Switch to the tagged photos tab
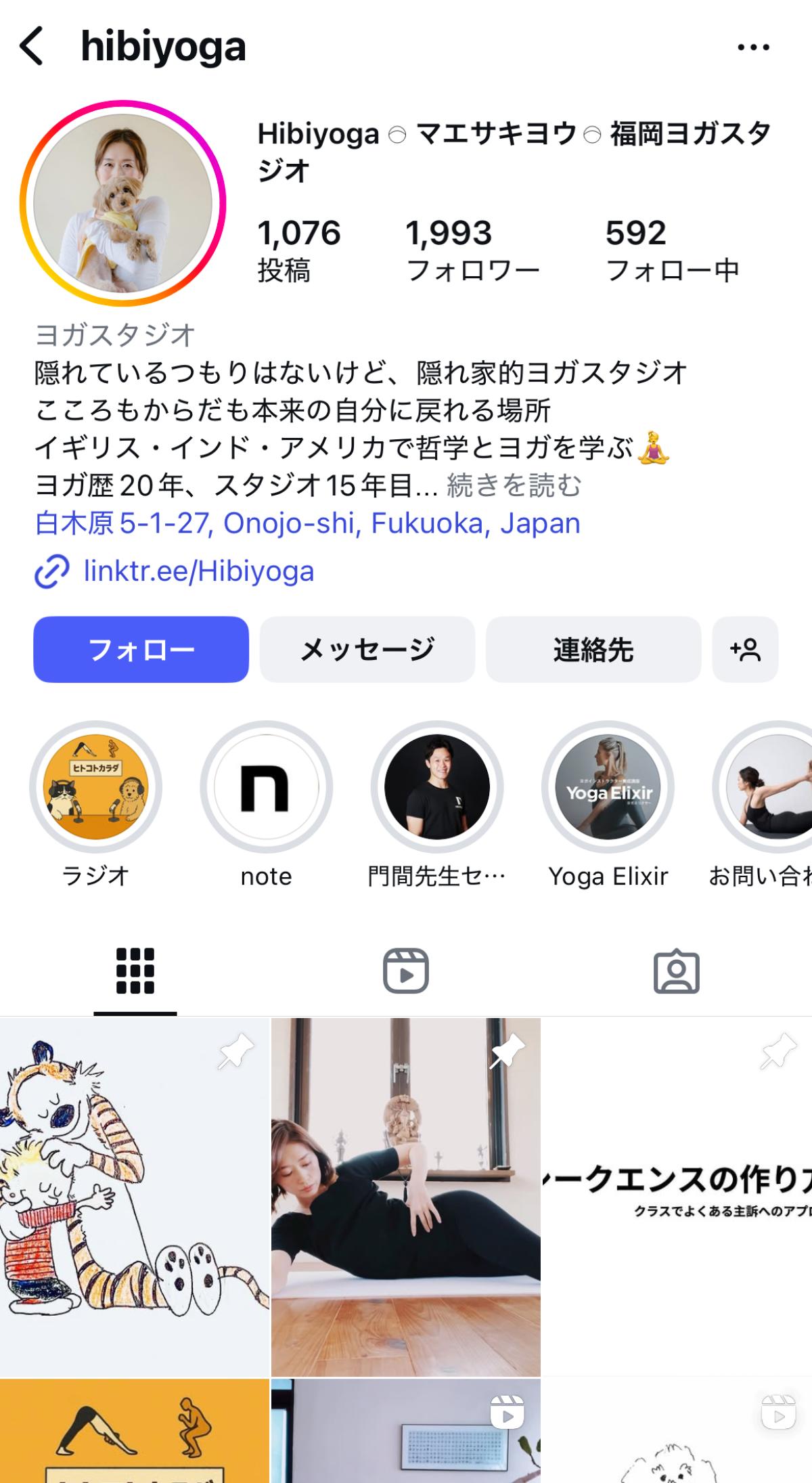This screenshot has width=812, height=1483. (676, 971)
